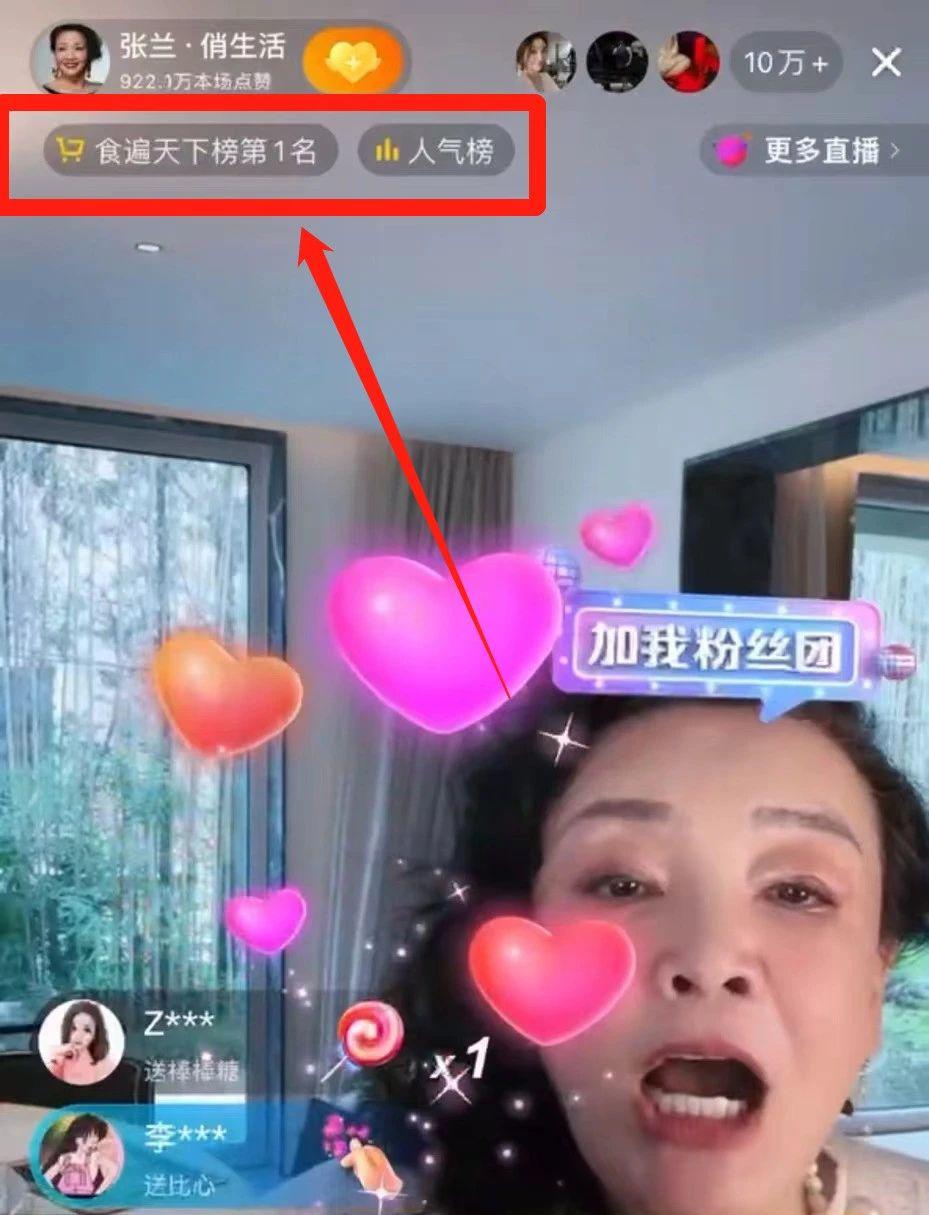Open the 人气榜 popularity ranking
Screen dimensions: 929x1215
coord(436,151)
